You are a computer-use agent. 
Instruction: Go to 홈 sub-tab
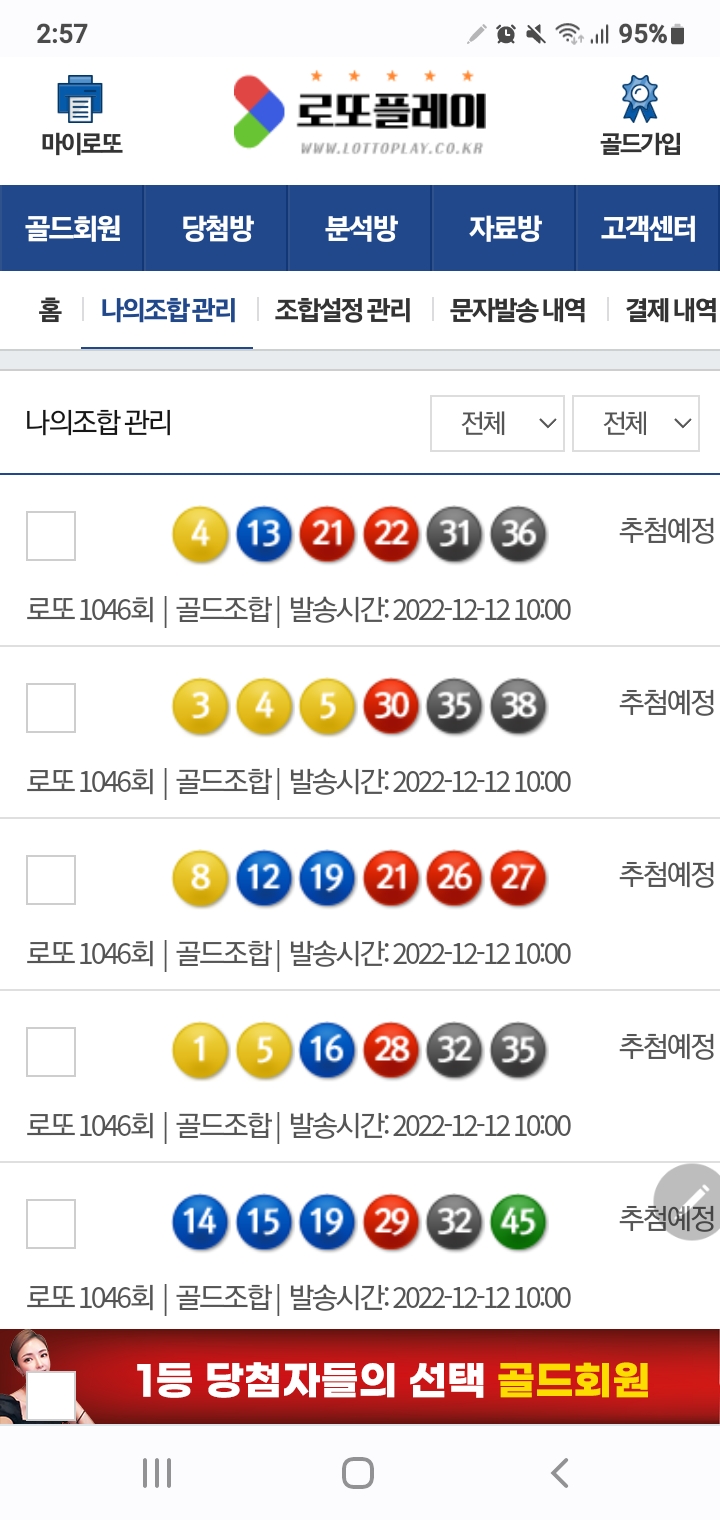(50, 310)
